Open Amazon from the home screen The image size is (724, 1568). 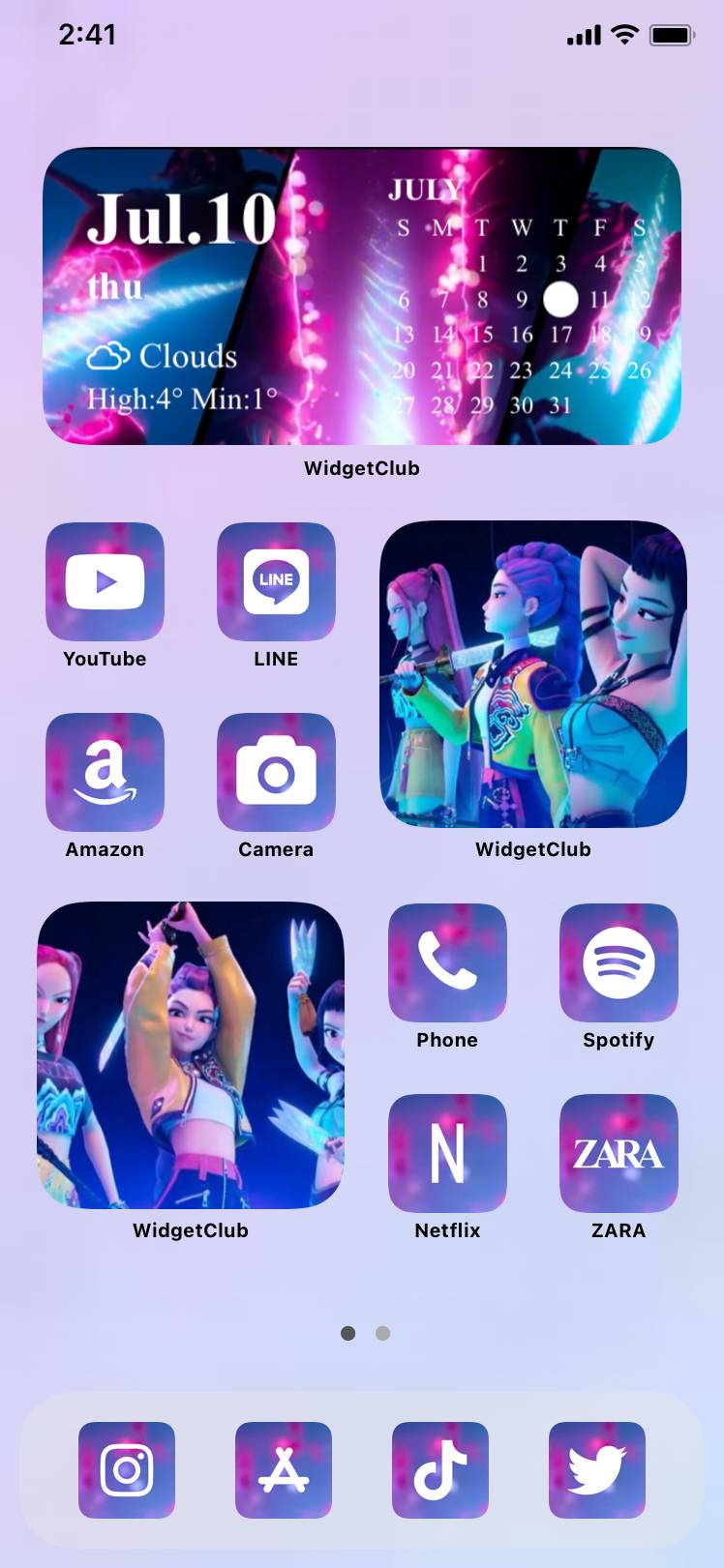pyautogui.click(x=105, y=772)
